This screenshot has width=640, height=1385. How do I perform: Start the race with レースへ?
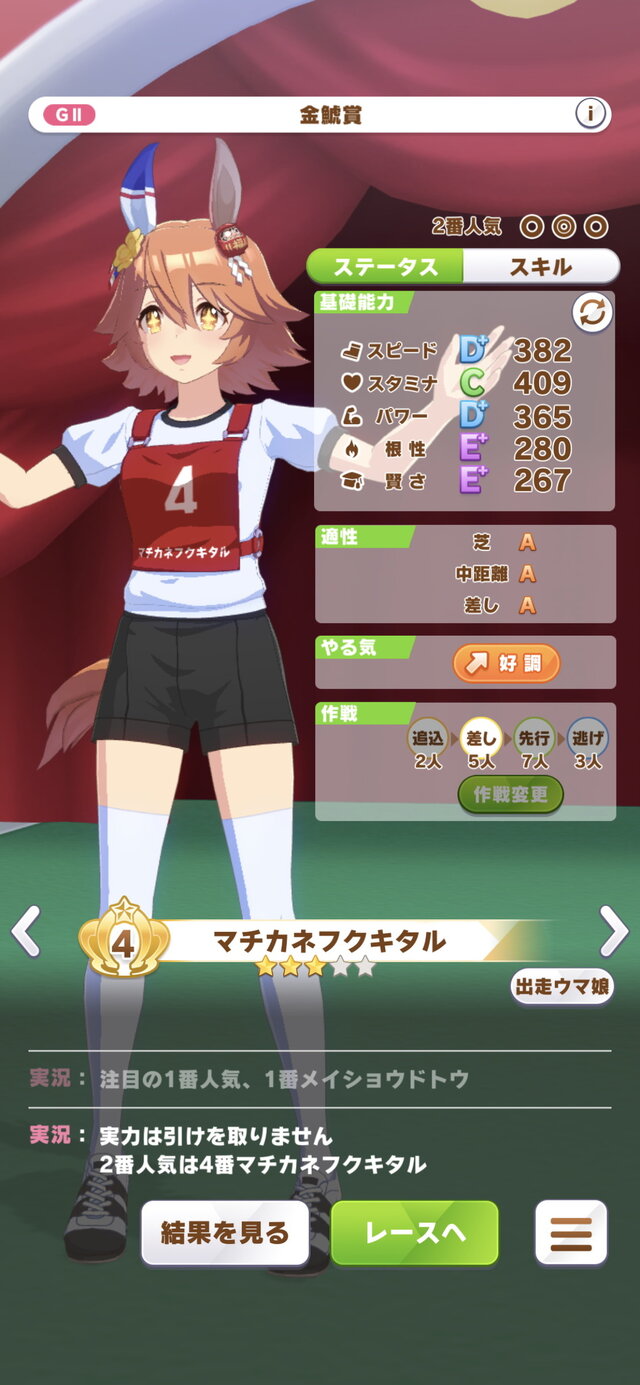pos(414,1233)
